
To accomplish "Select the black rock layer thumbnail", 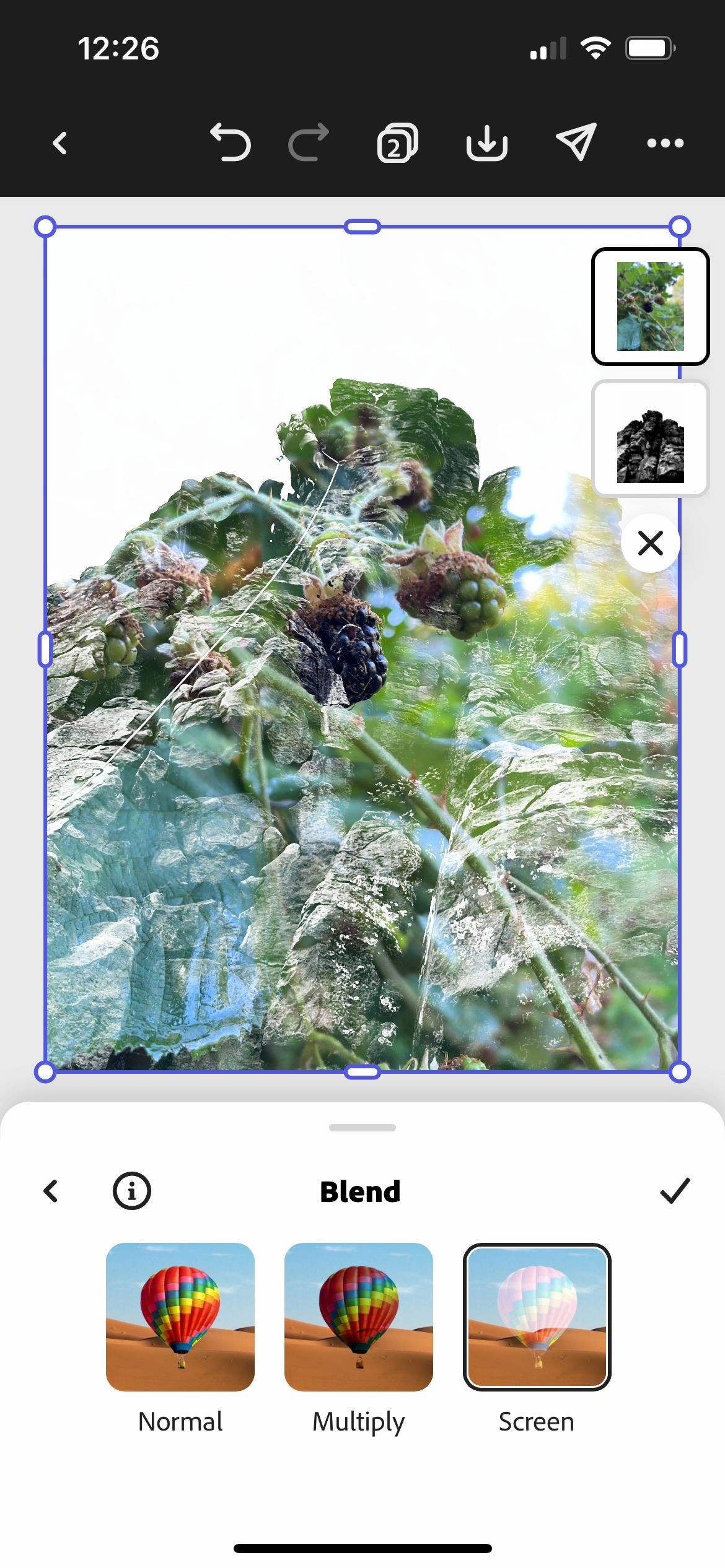I will pyautogui.click(x=650, y=439).
